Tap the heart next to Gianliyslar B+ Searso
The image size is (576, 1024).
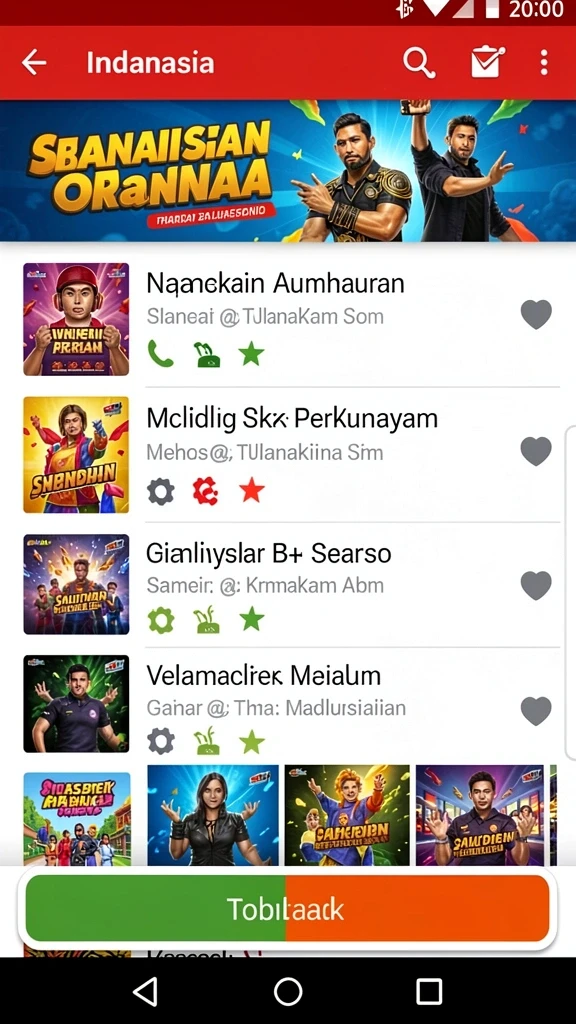click(x=536, y=585)
